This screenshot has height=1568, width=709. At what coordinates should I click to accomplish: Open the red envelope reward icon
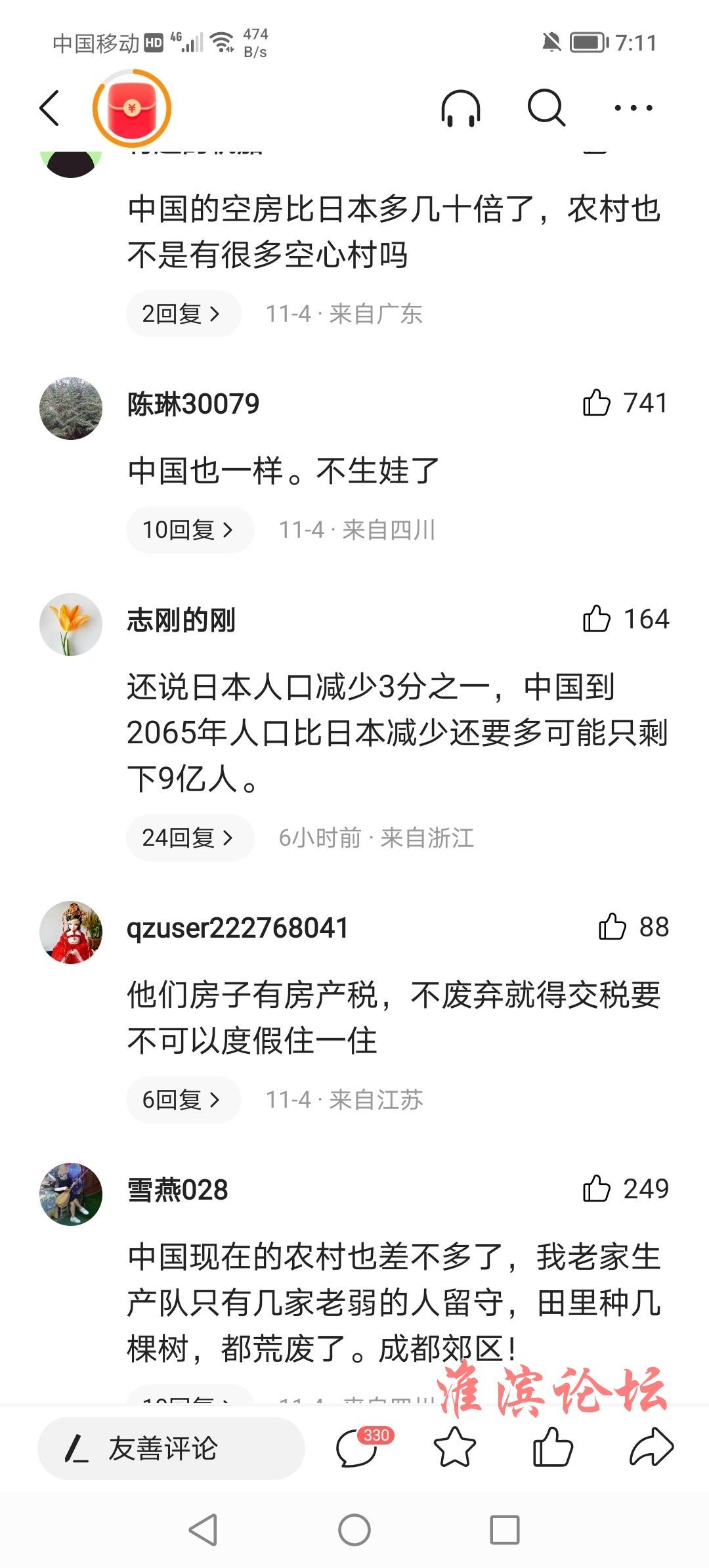coord(132,108)
